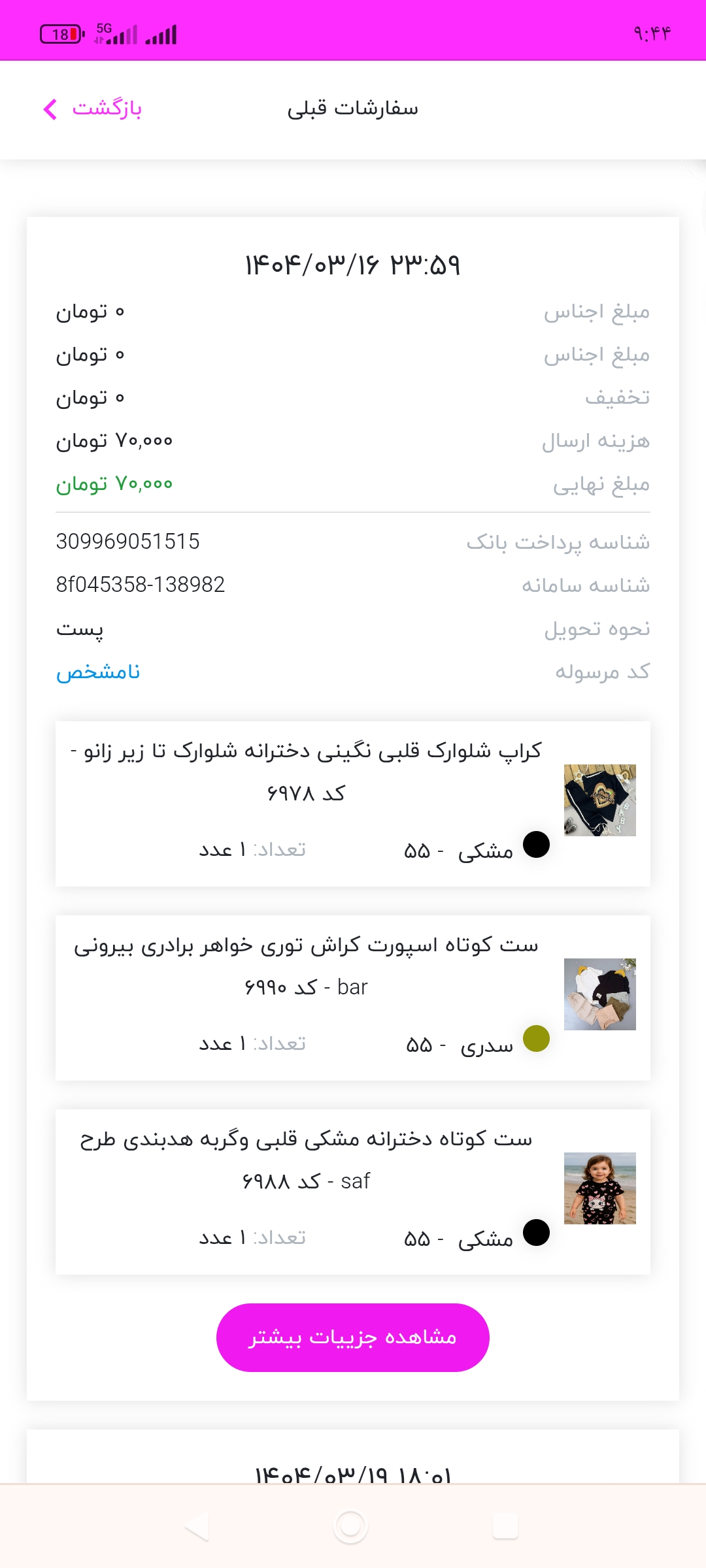Open the saf ۶۹۸۸ girls set card
The image size is (706, 1568).
click(353, 1192)
